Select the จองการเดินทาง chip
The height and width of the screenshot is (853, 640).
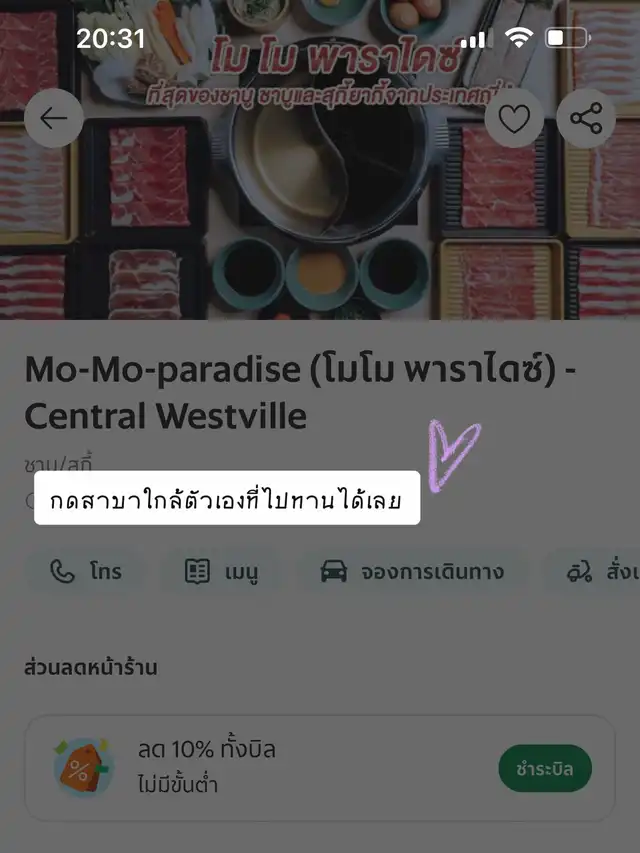[411, 572]
